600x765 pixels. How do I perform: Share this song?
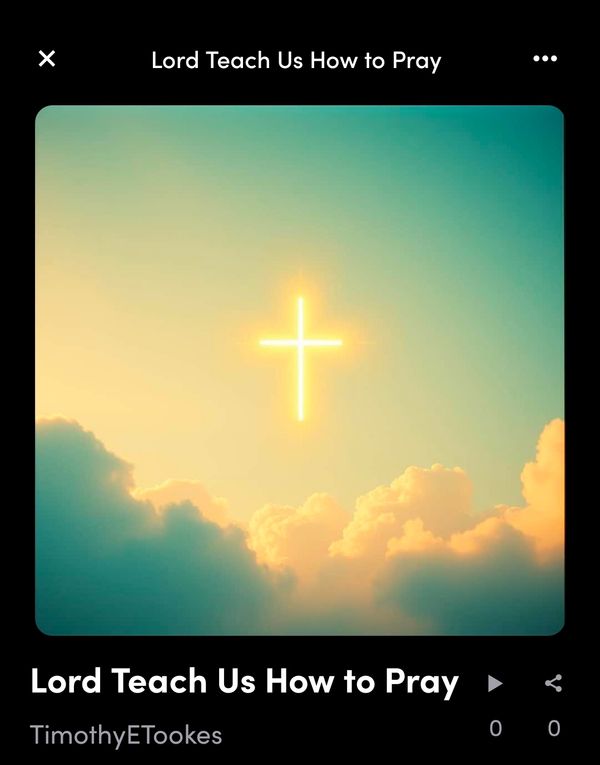(553, 684)
